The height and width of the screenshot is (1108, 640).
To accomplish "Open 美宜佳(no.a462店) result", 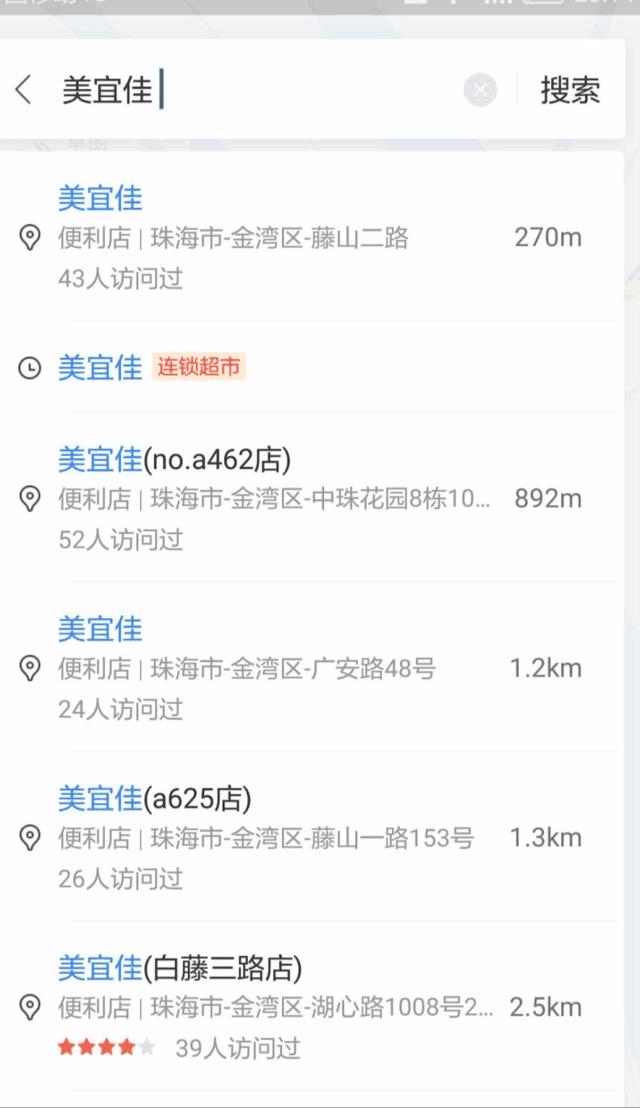I will coord(311,499).
